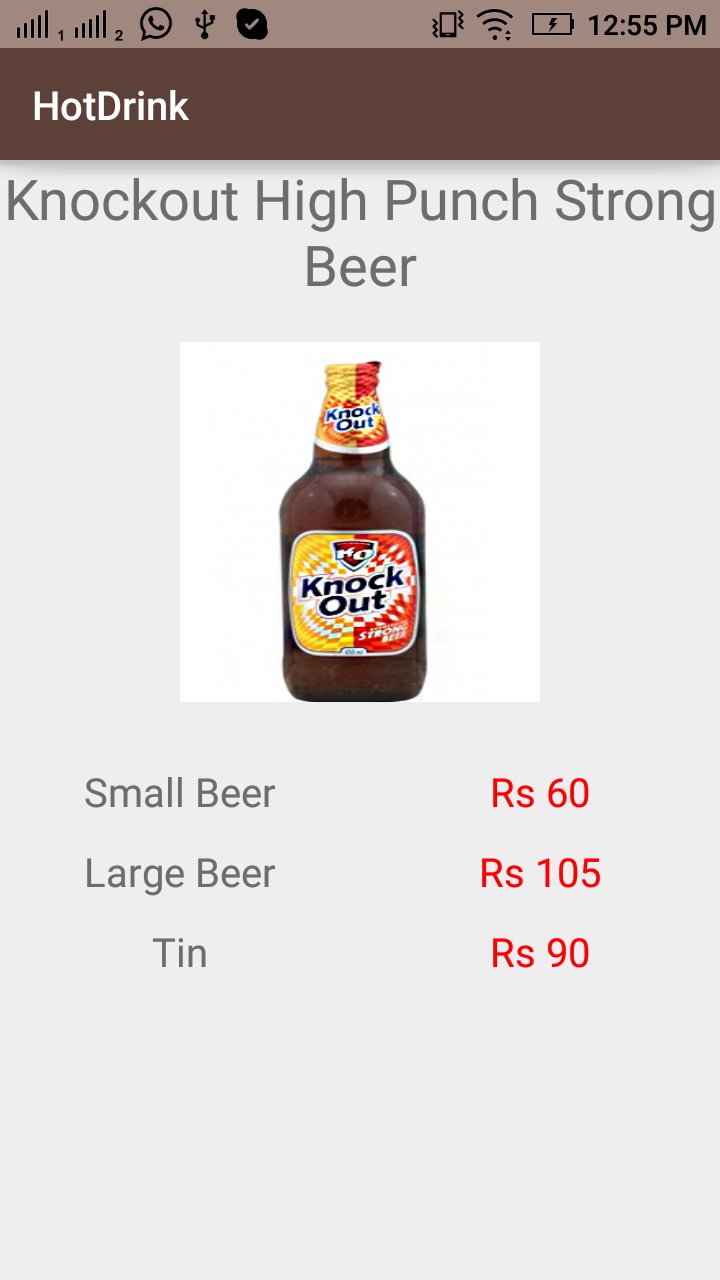Open the Knockout beer bottle image

[x=360, y=522]
